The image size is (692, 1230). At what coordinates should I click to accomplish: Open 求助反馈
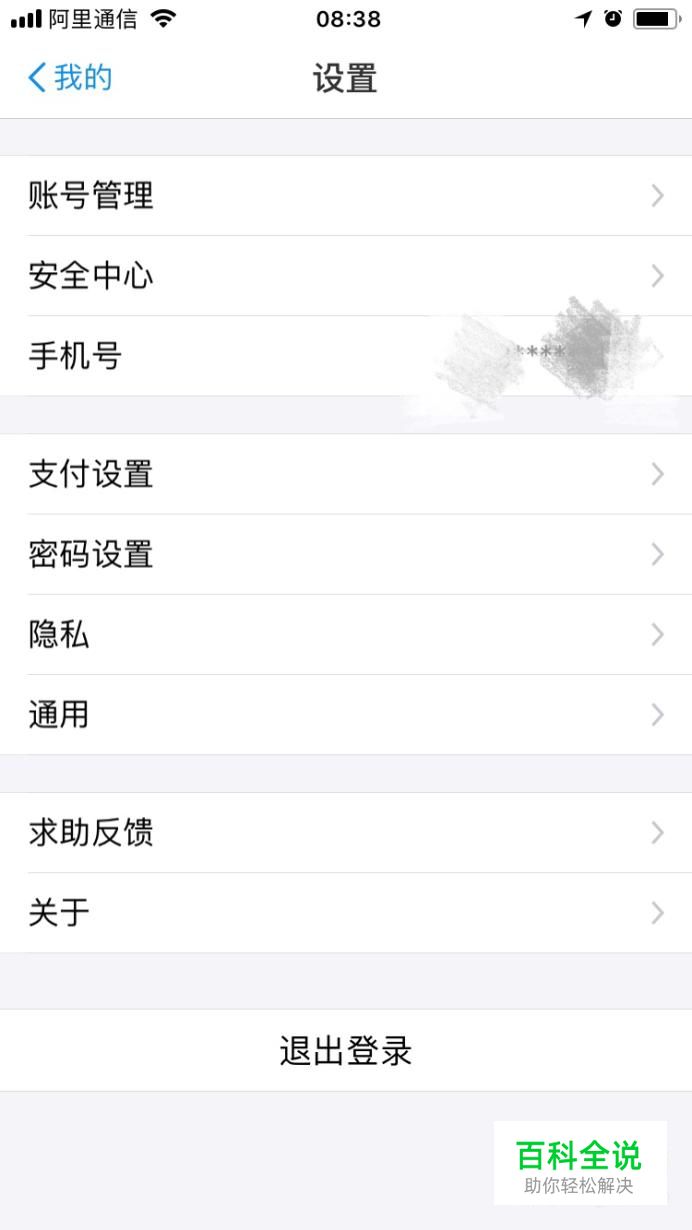[346, 832]
